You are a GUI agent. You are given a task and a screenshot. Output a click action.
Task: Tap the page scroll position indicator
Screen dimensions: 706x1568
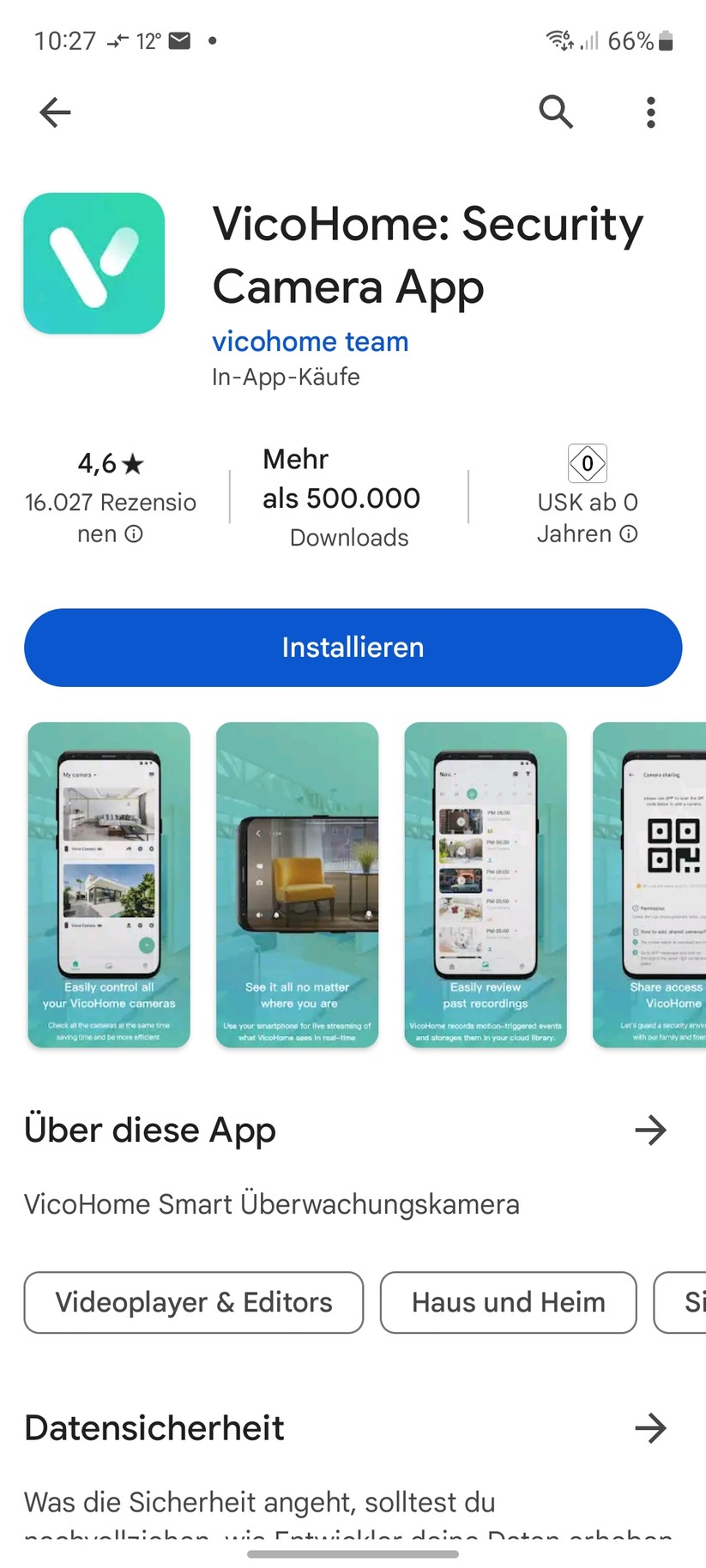tap(353, 1554)
